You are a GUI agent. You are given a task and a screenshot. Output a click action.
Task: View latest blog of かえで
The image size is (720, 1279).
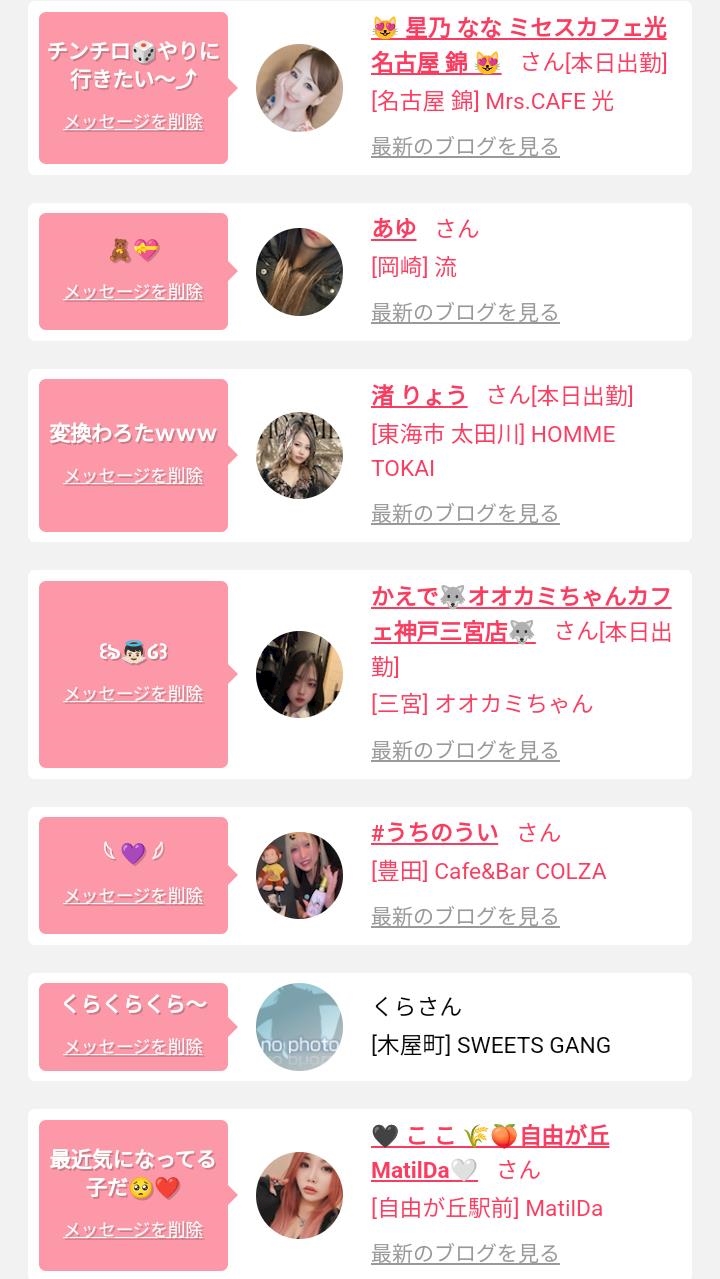pyautogui.click(x=465, y=751)
